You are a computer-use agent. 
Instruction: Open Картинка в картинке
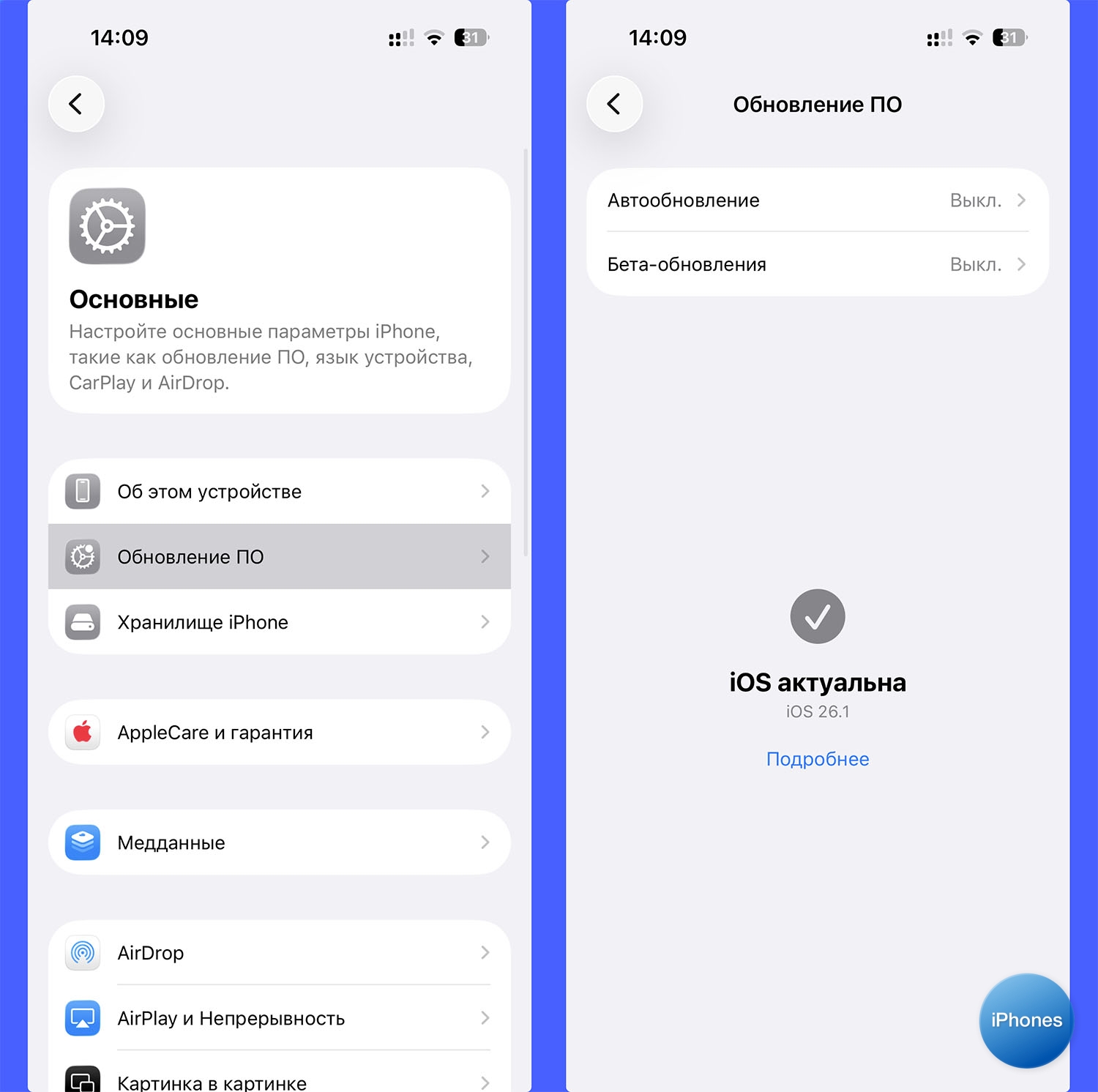[279, 1080]
